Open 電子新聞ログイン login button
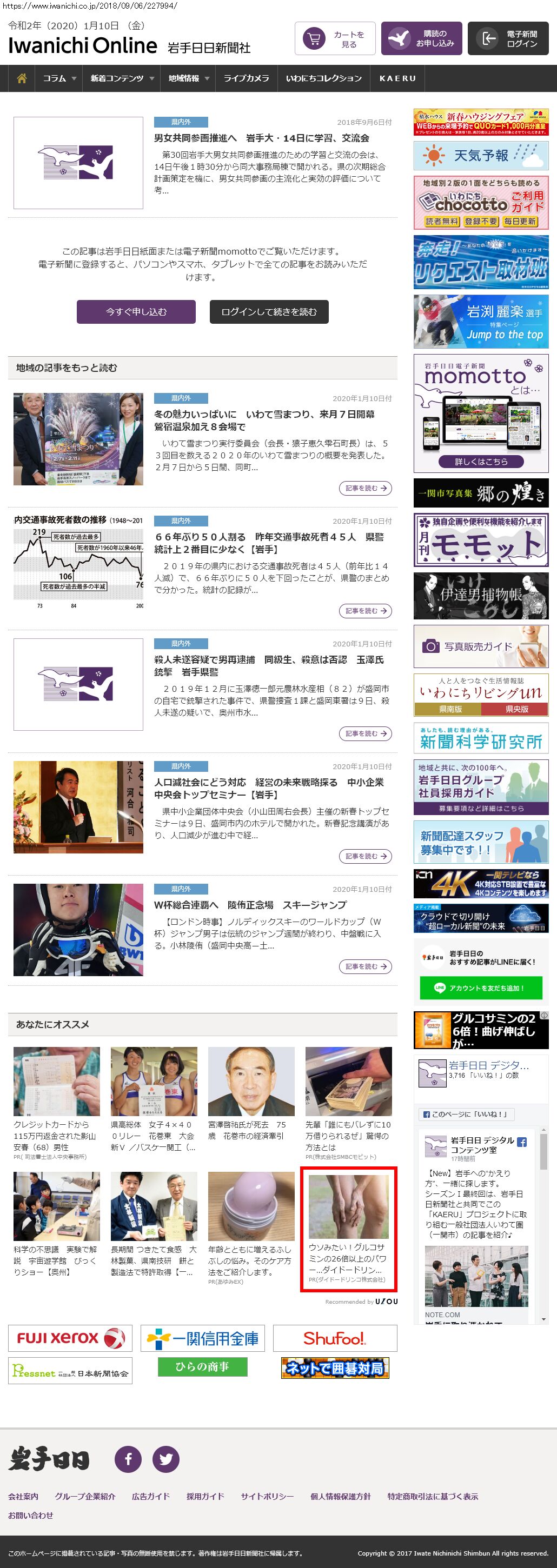 508,39
